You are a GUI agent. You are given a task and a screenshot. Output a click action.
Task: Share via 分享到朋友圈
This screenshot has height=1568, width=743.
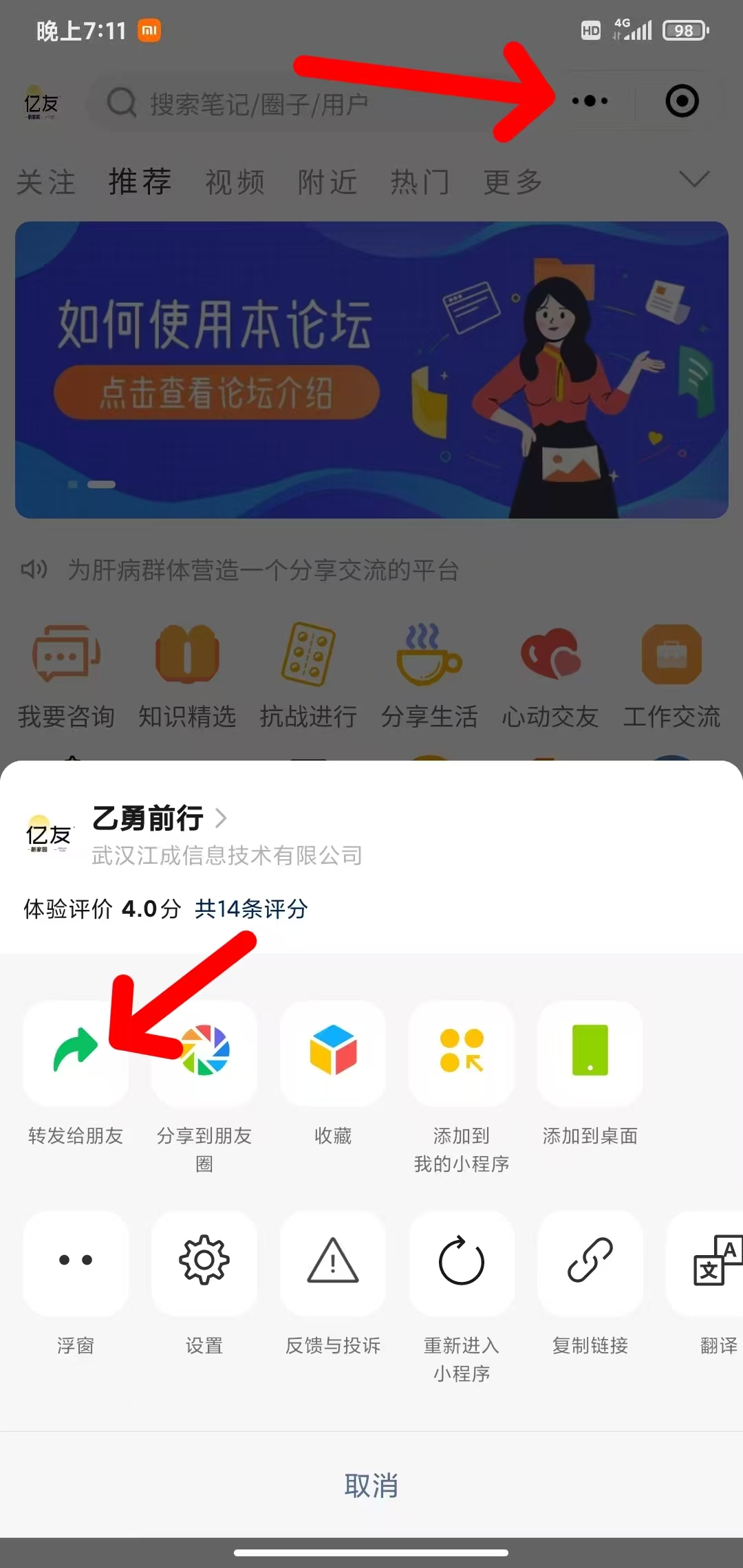pyautogui.click(x=204, y=1054)
